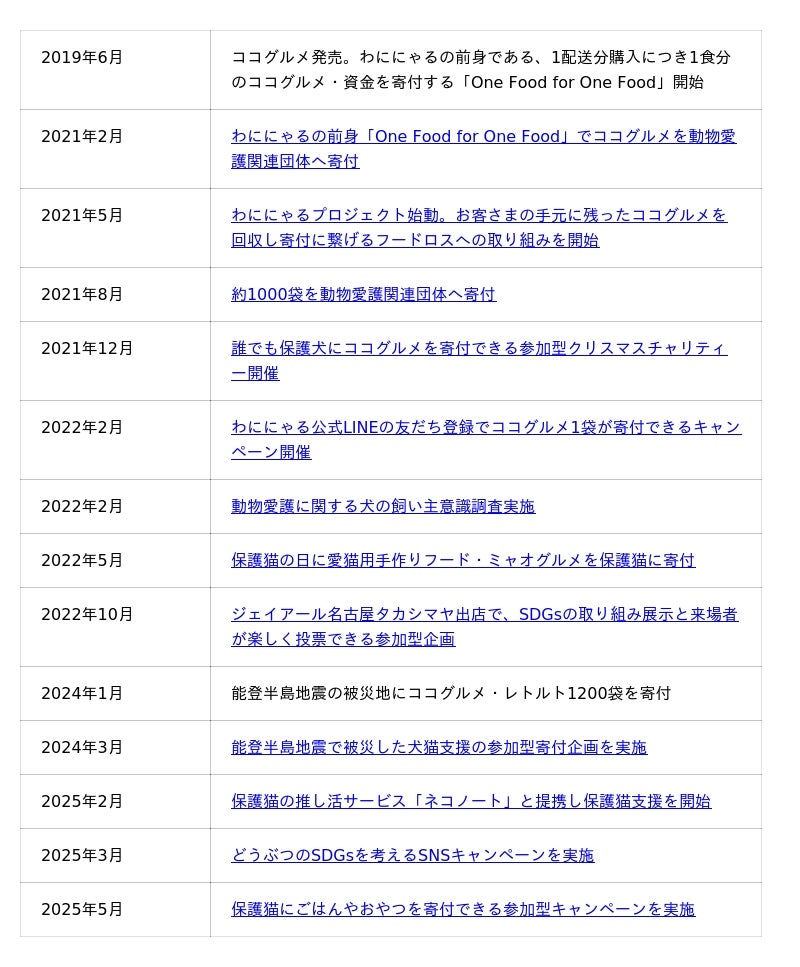Open the 保護猫にごはんやおやつを寄付 campaign link
Viewport: 800px width, 967px height.
463,909
